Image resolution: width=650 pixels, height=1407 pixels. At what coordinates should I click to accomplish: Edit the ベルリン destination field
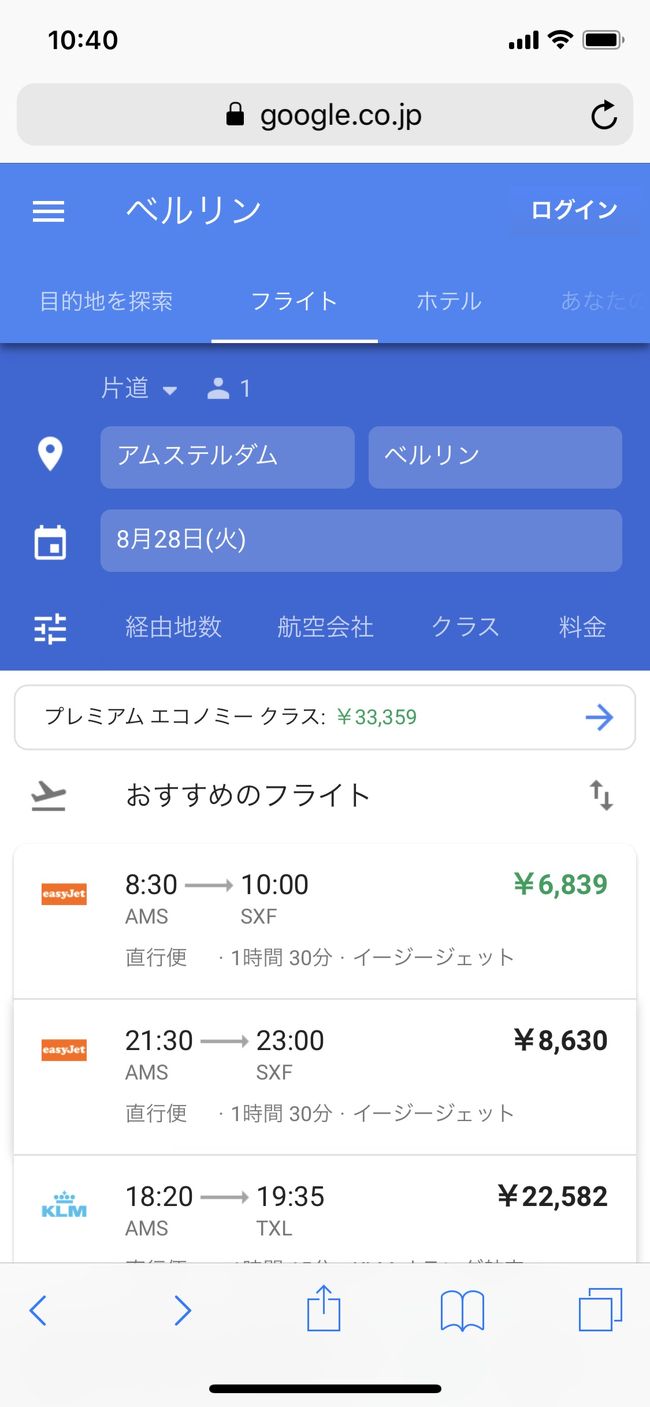(495, 457)
